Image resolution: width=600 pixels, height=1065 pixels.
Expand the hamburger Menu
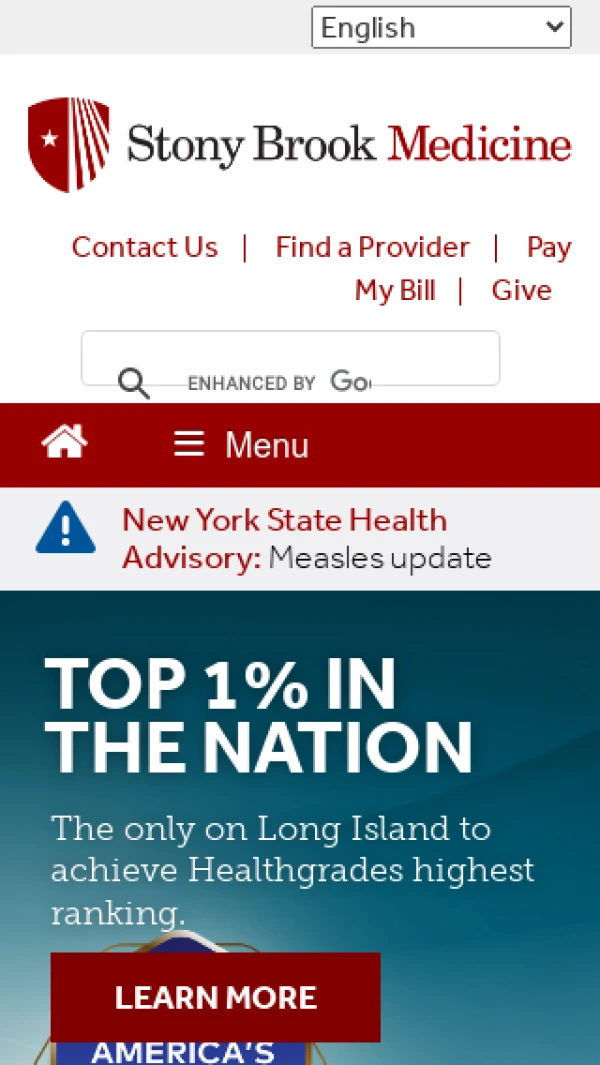[241, 444]
